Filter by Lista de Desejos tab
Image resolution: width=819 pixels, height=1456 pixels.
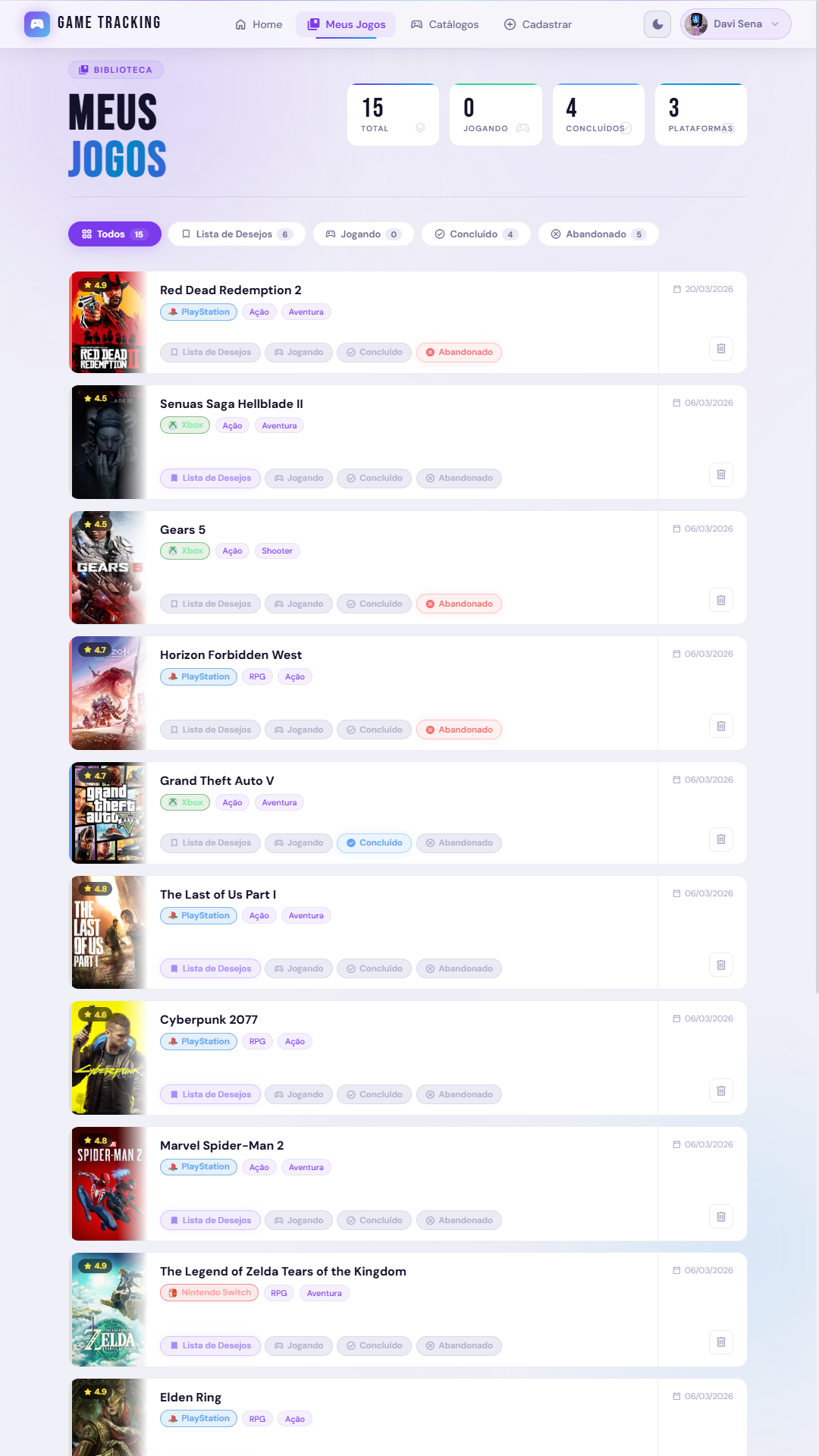(237, 234)
